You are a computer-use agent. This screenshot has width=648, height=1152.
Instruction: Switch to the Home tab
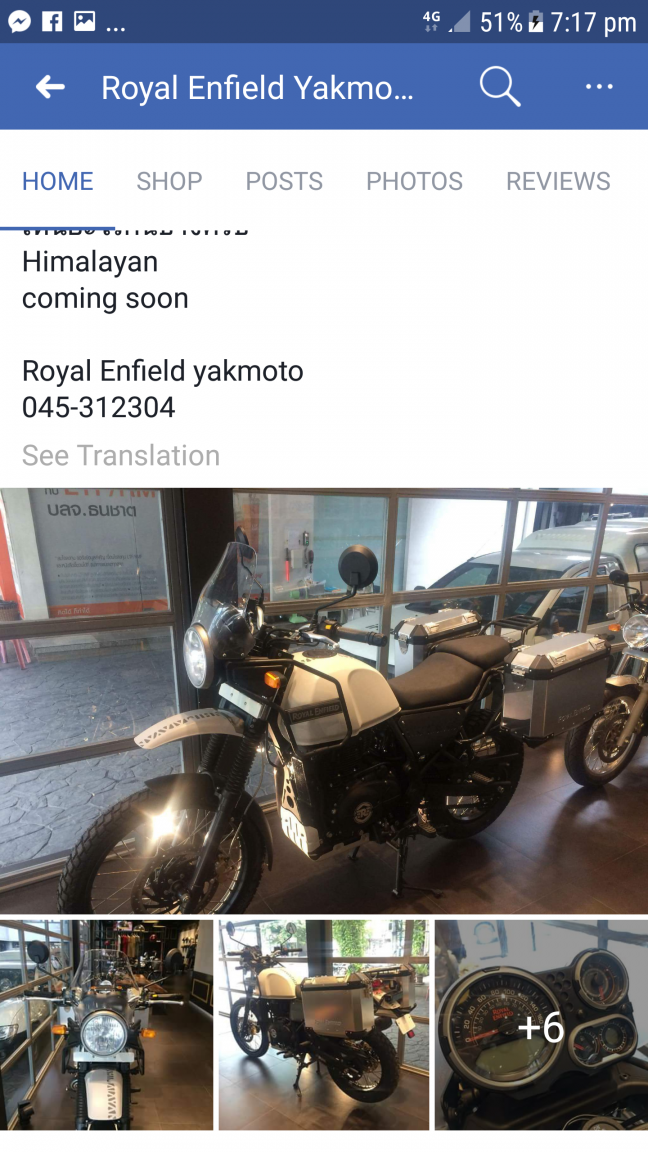point(58,181)
